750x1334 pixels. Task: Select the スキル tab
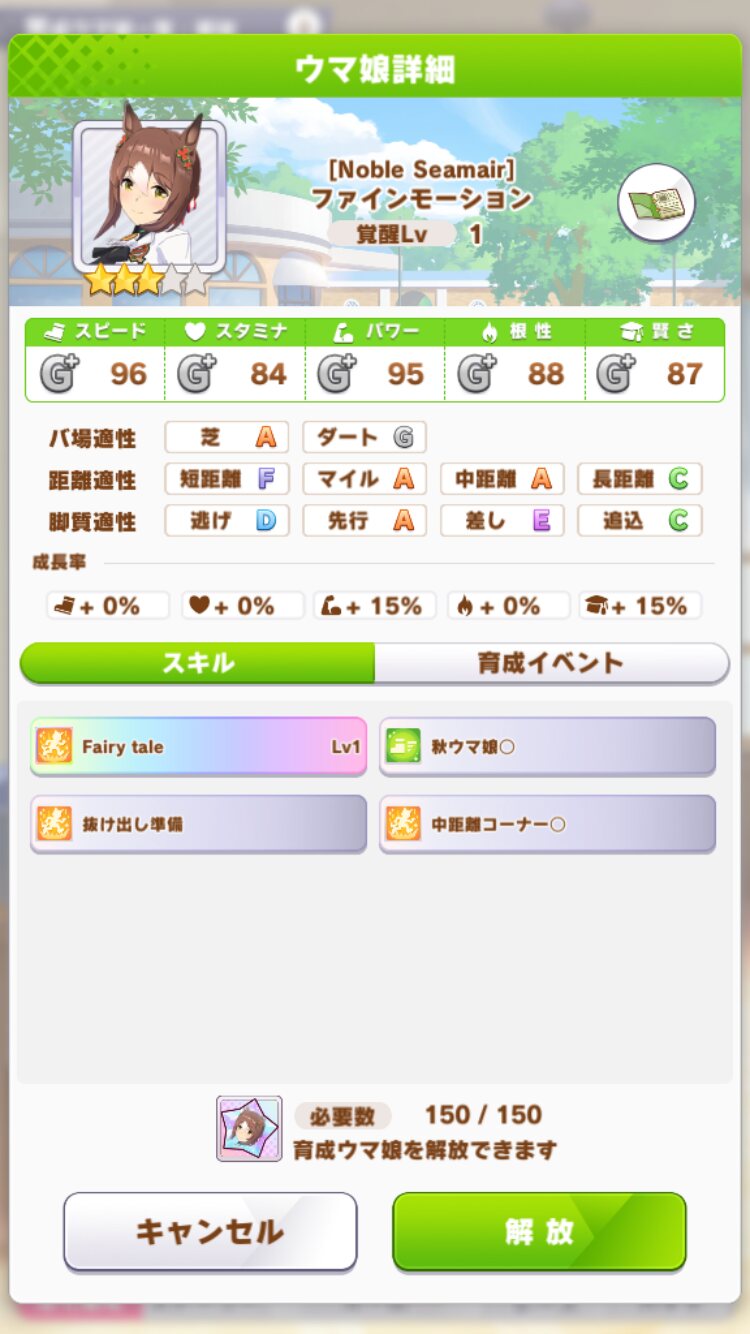(198, 662)
